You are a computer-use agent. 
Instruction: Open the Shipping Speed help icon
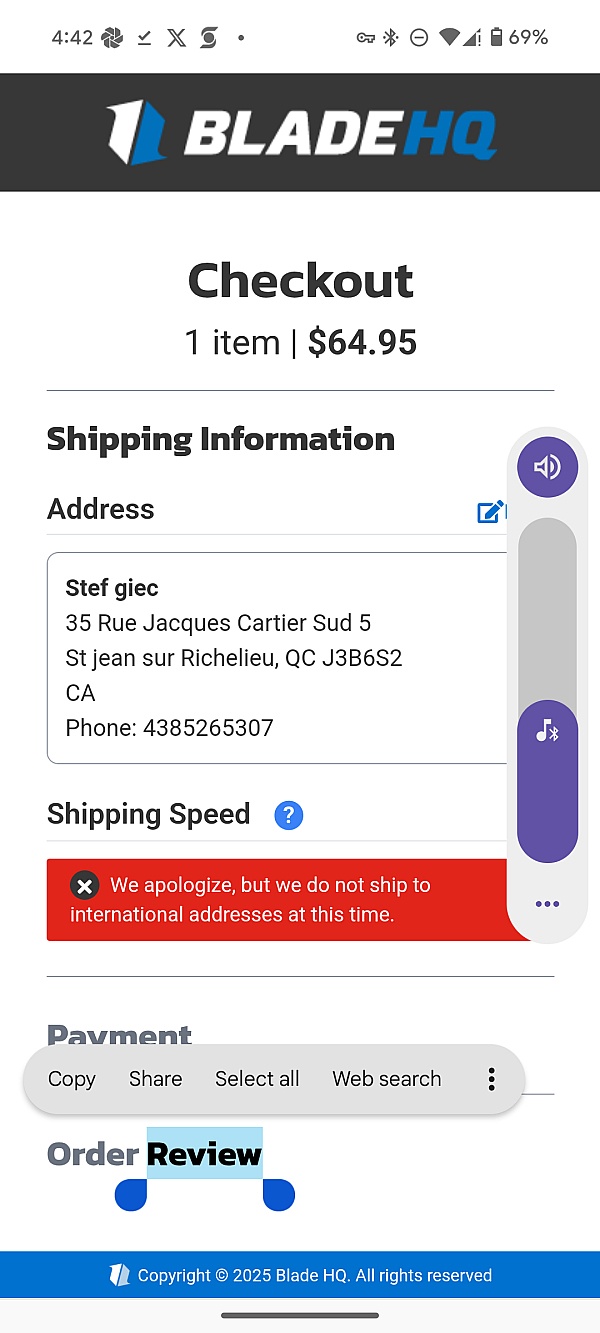(289, 815)
